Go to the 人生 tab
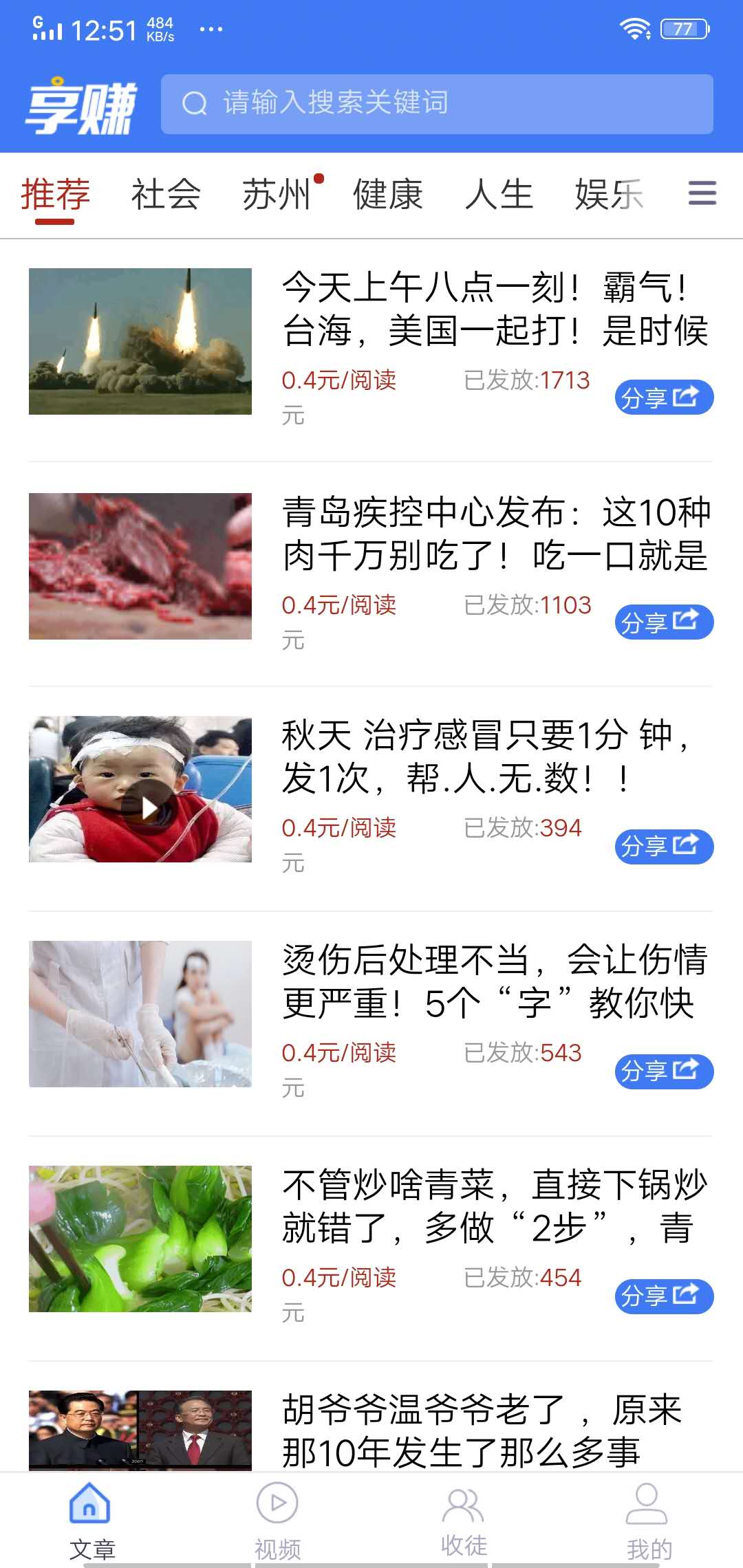The height and width of the screenshot is (1568, 743). pos(499,194)
